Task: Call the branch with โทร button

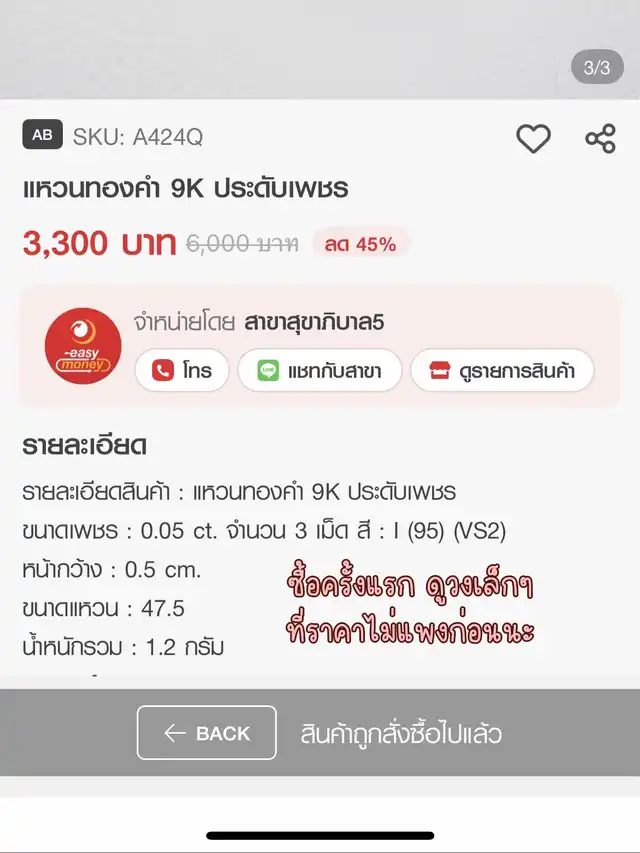Action: click(x=182, y=370)
